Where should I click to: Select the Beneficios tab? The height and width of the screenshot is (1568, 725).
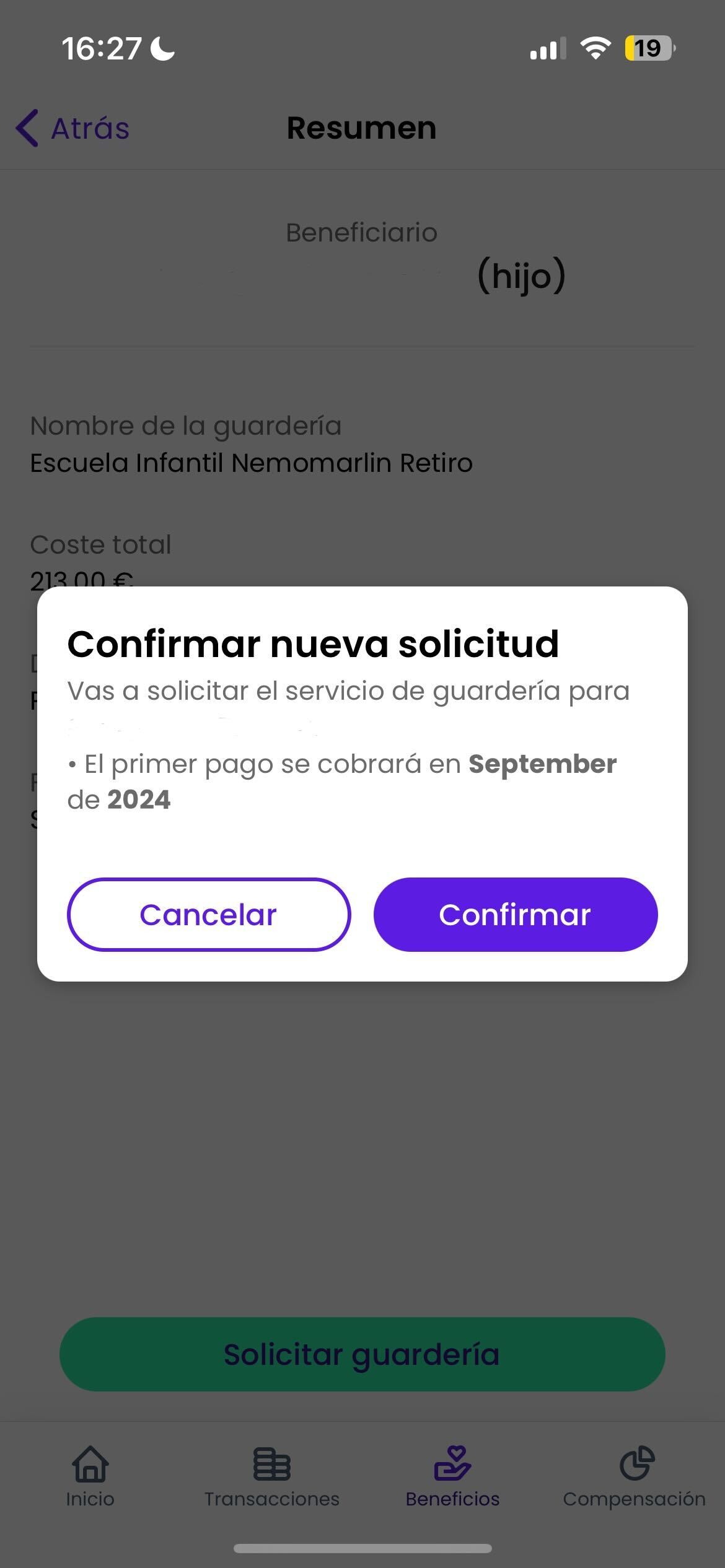click(x=452, y=1476)
